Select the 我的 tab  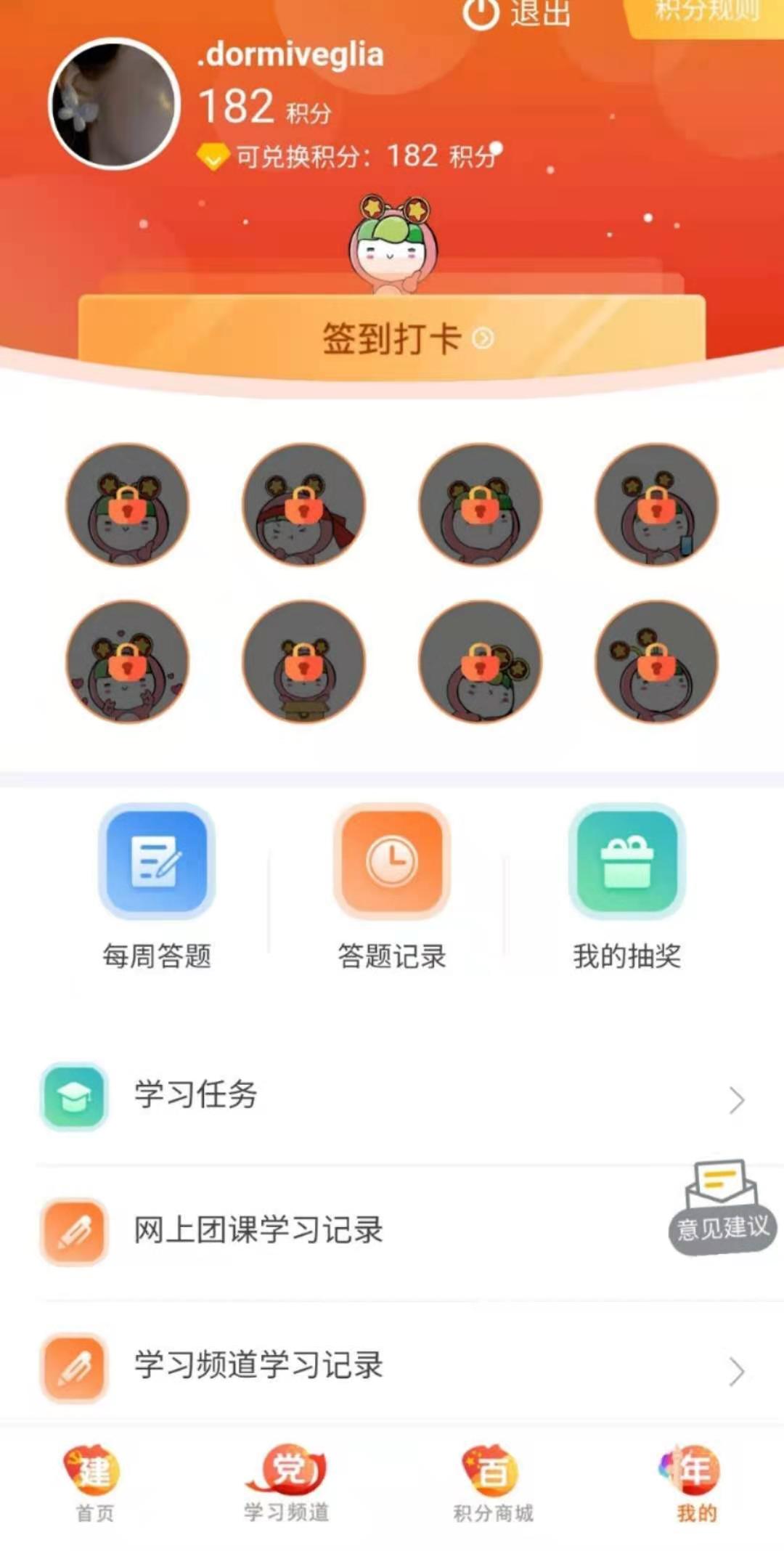point(695,1483)
